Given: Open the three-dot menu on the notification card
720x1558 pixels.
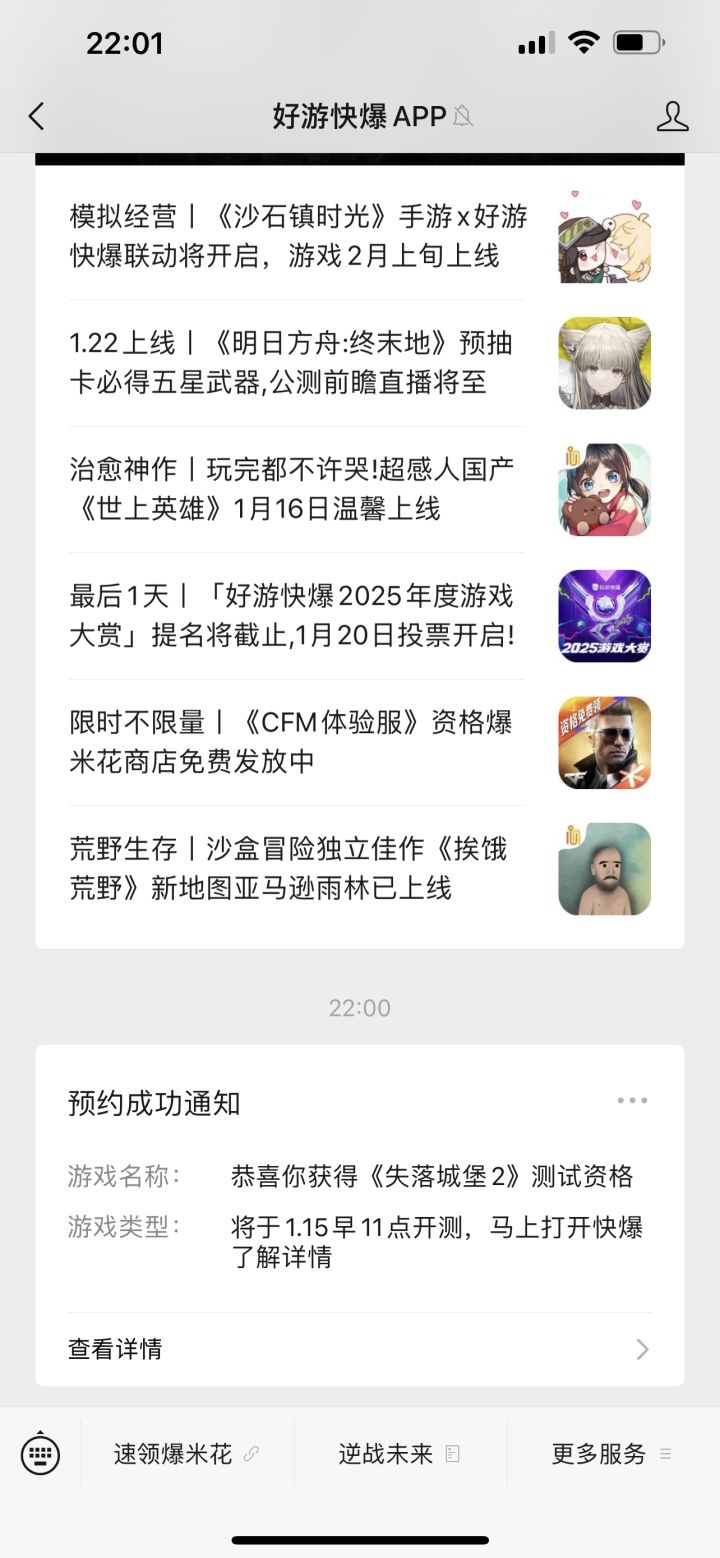Looking at the screenshot, I should click(632, 1100).
